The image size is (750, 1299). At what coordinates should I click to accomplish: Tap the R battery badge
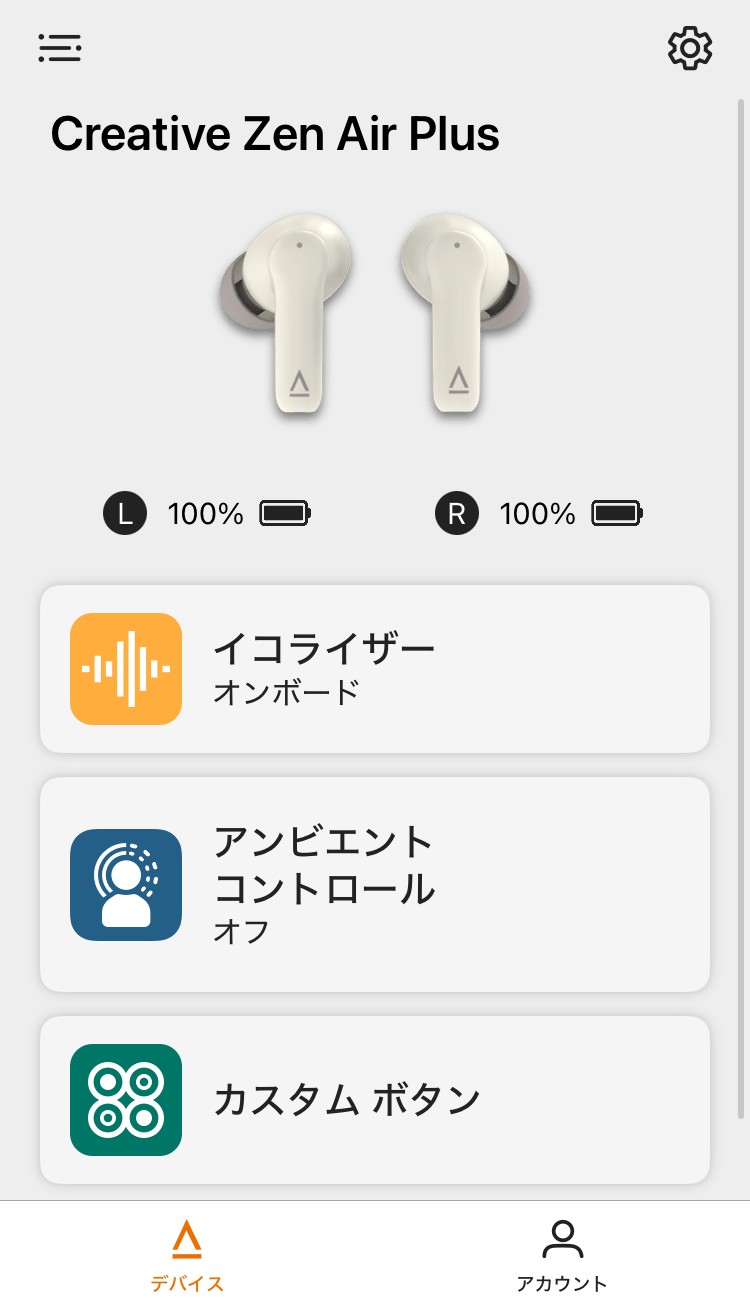[x=457, y=513]
